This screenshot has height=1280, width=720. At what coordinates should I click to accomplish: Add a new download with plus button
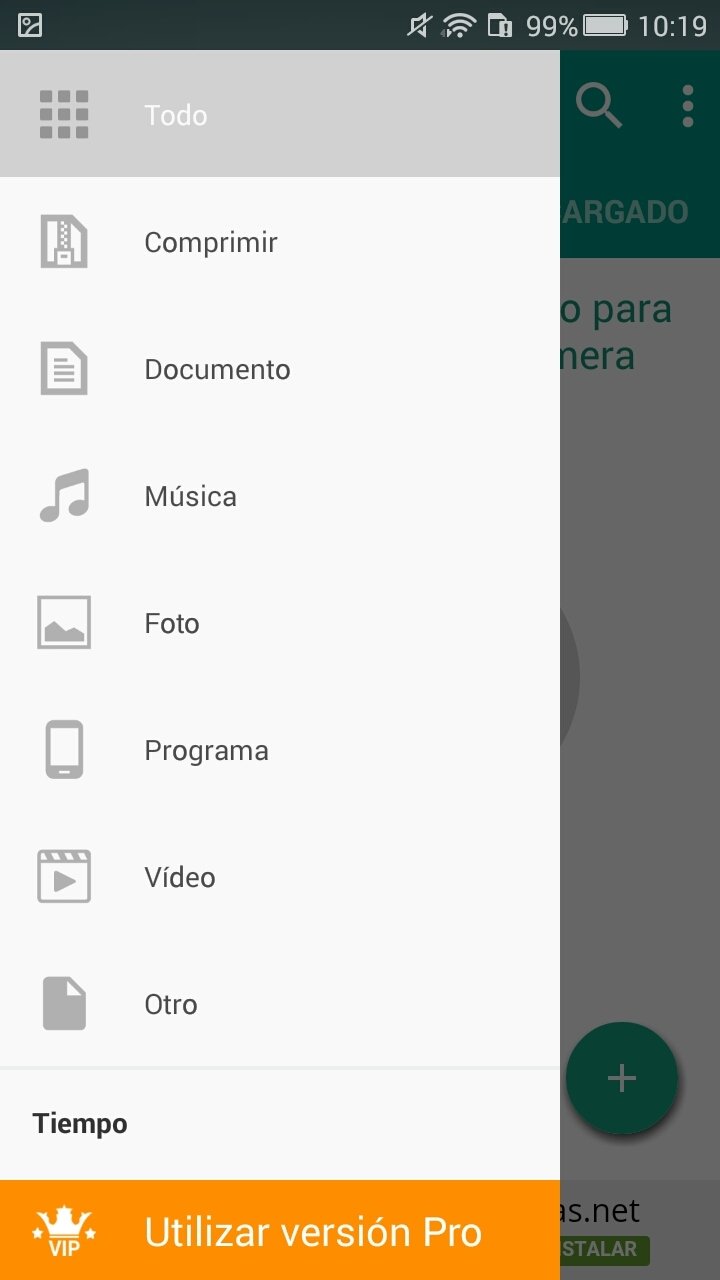click(622, 1078)
